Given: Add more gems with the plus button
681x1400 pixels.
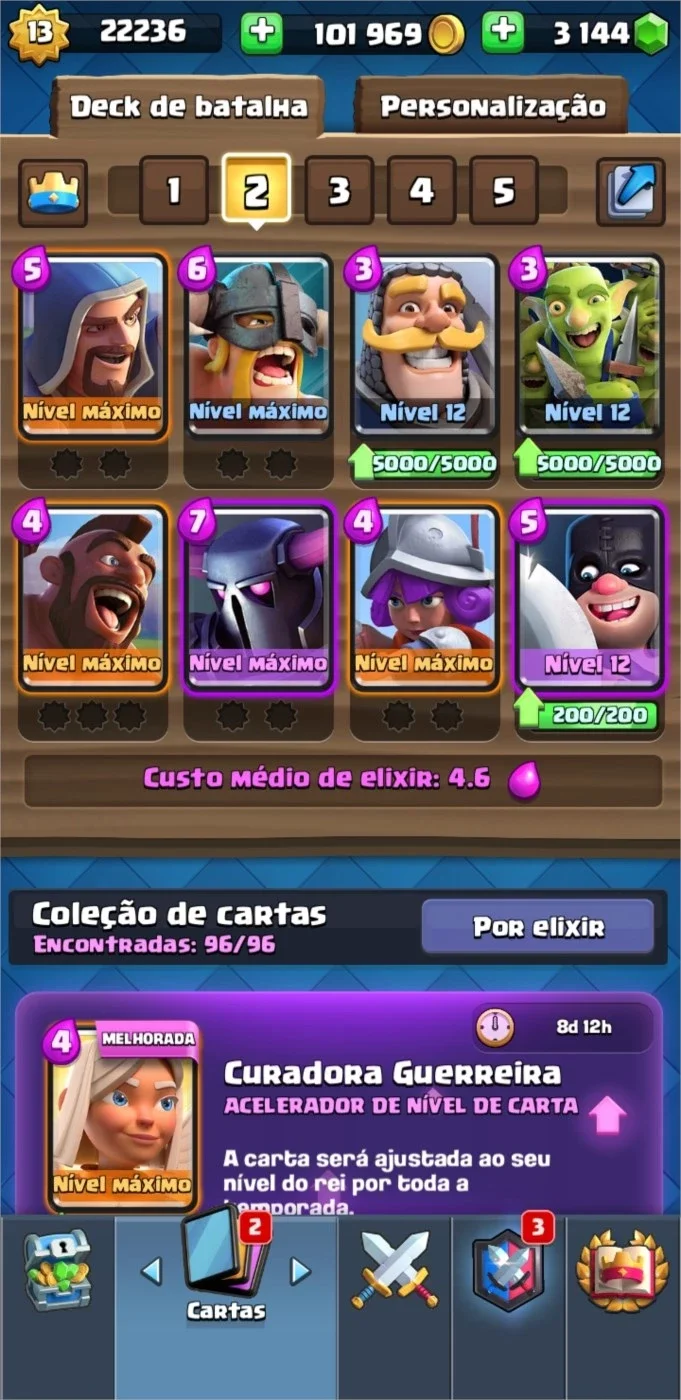Looking at the screenshot, I should click(502, 34).
